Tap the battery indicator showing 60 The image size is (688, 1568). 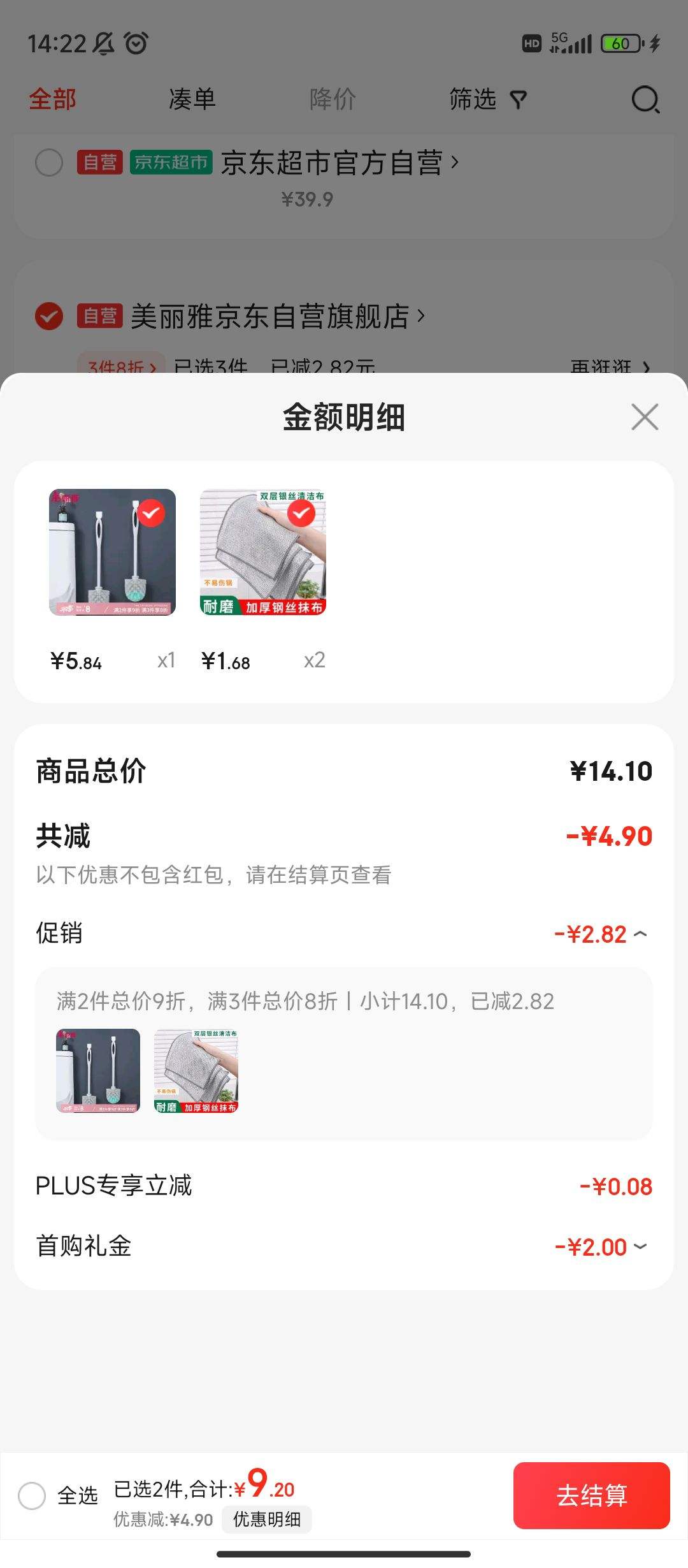(x=620, y=43)
